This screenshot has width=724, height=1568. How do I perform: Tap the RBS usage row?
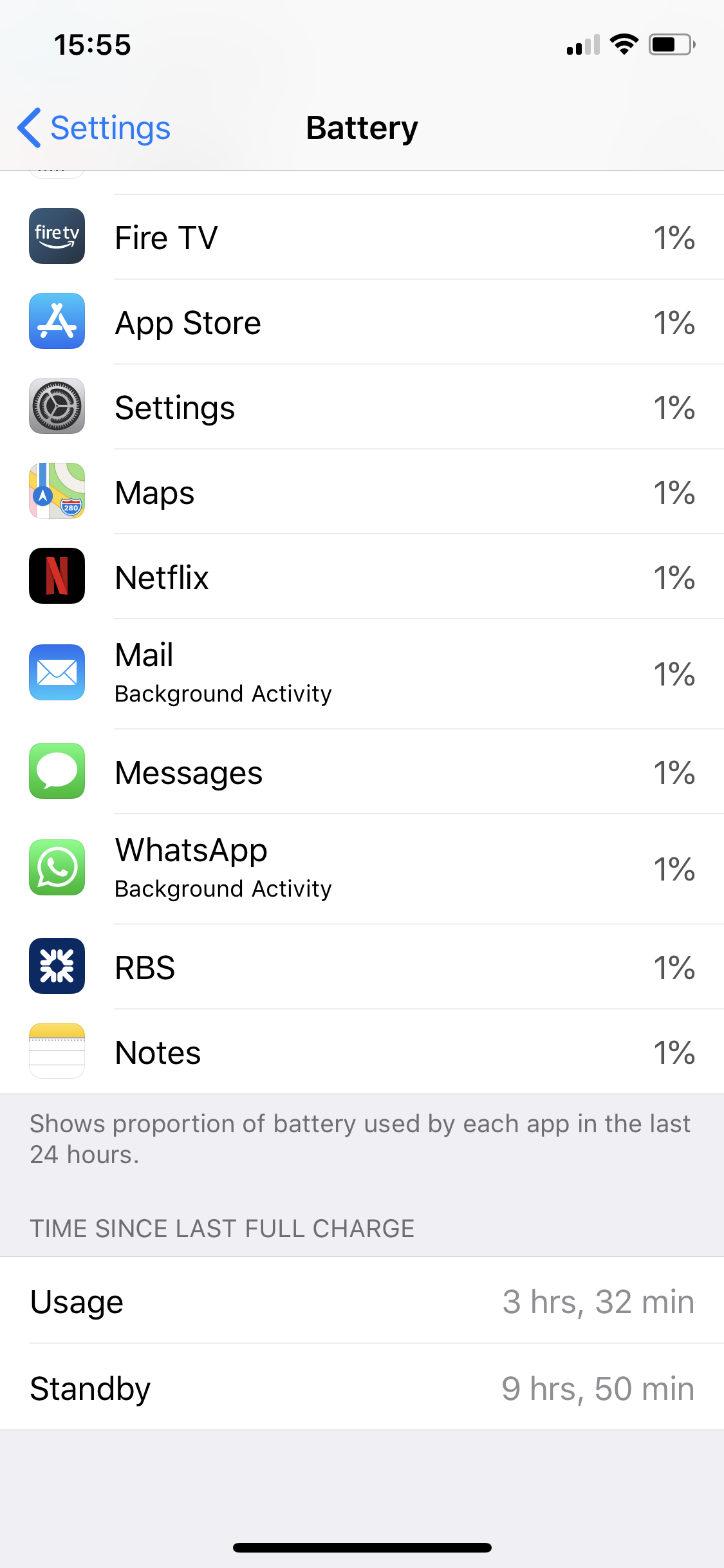coord(362,967)
